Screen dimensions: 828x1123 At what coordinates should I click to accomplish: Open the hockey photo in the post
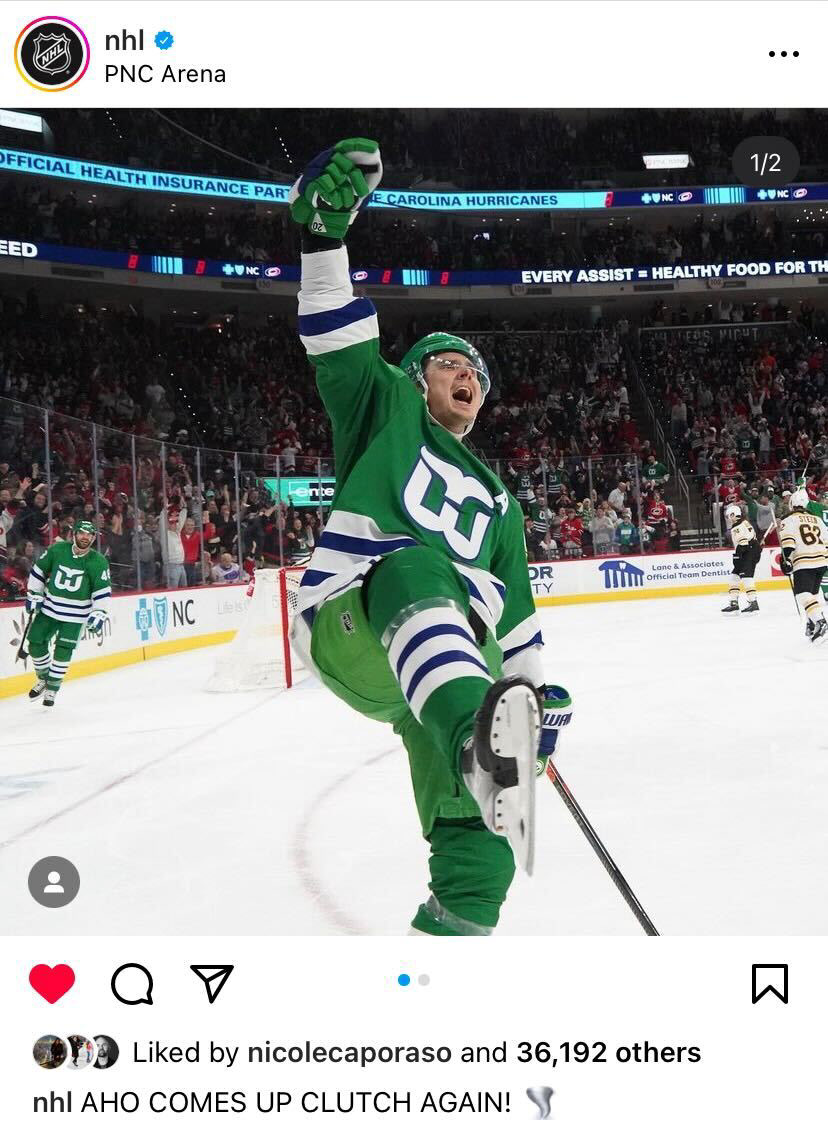click(x=414, y=520)
